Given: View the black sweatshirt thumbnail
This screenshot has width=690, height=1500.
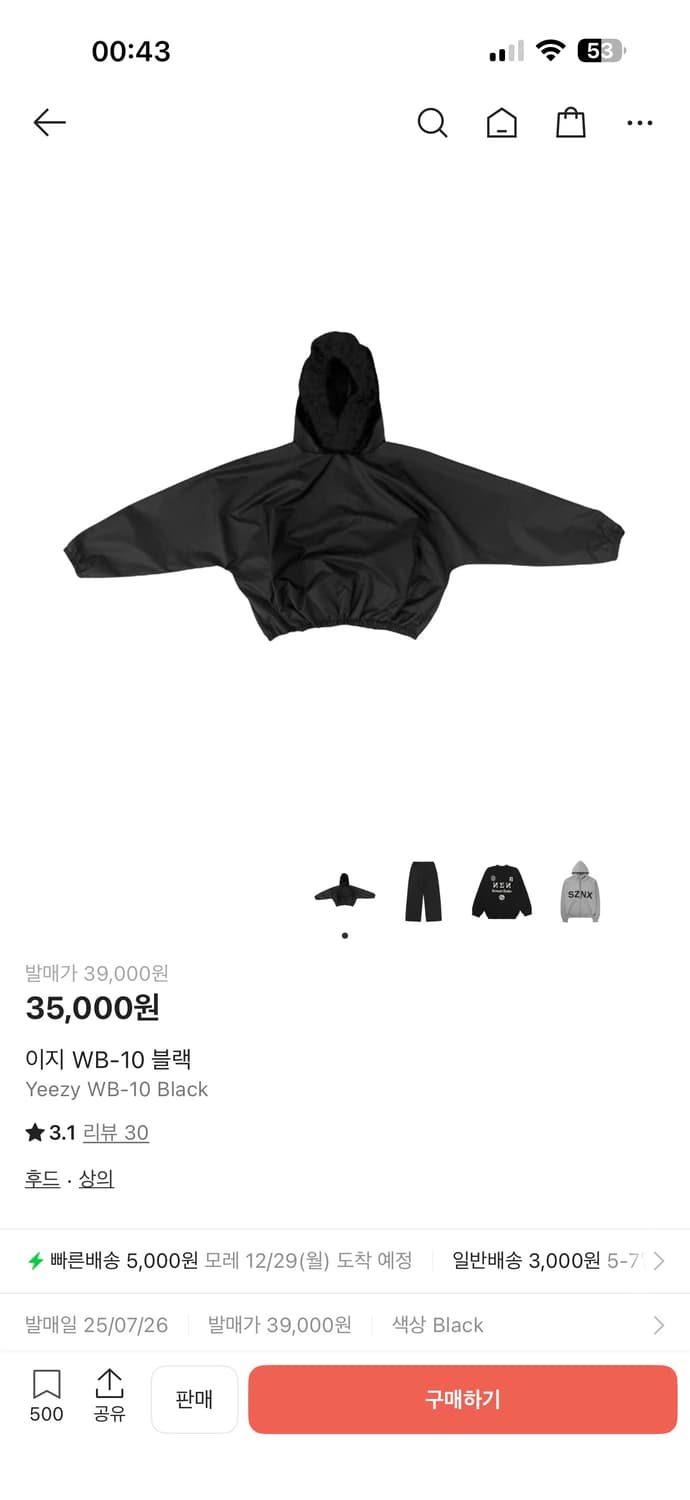Looking at the screenshot, I should pyautogui.click(x=501, y=891).
